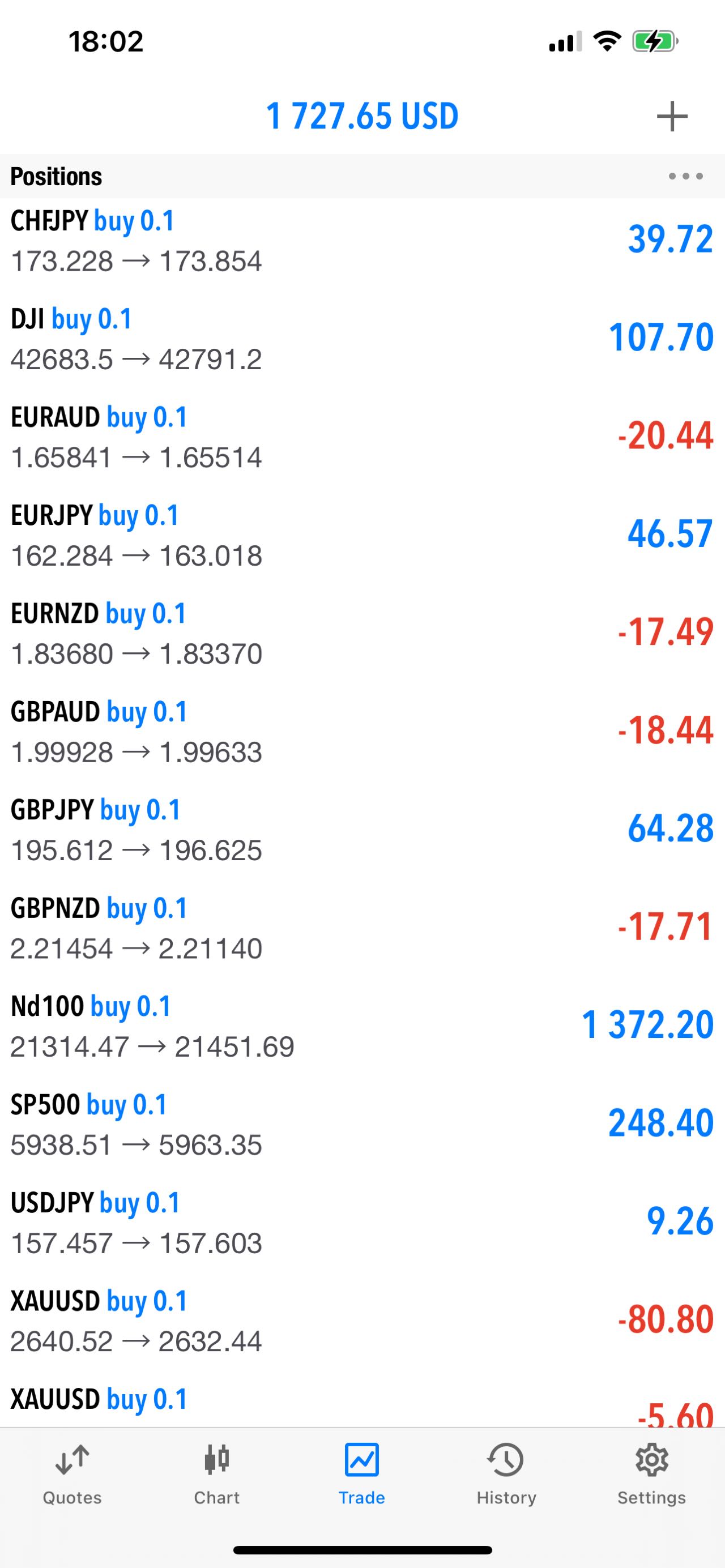The image size is (725, 1568).
Task: View the EURNZD position details
Action: coord(362,633)
